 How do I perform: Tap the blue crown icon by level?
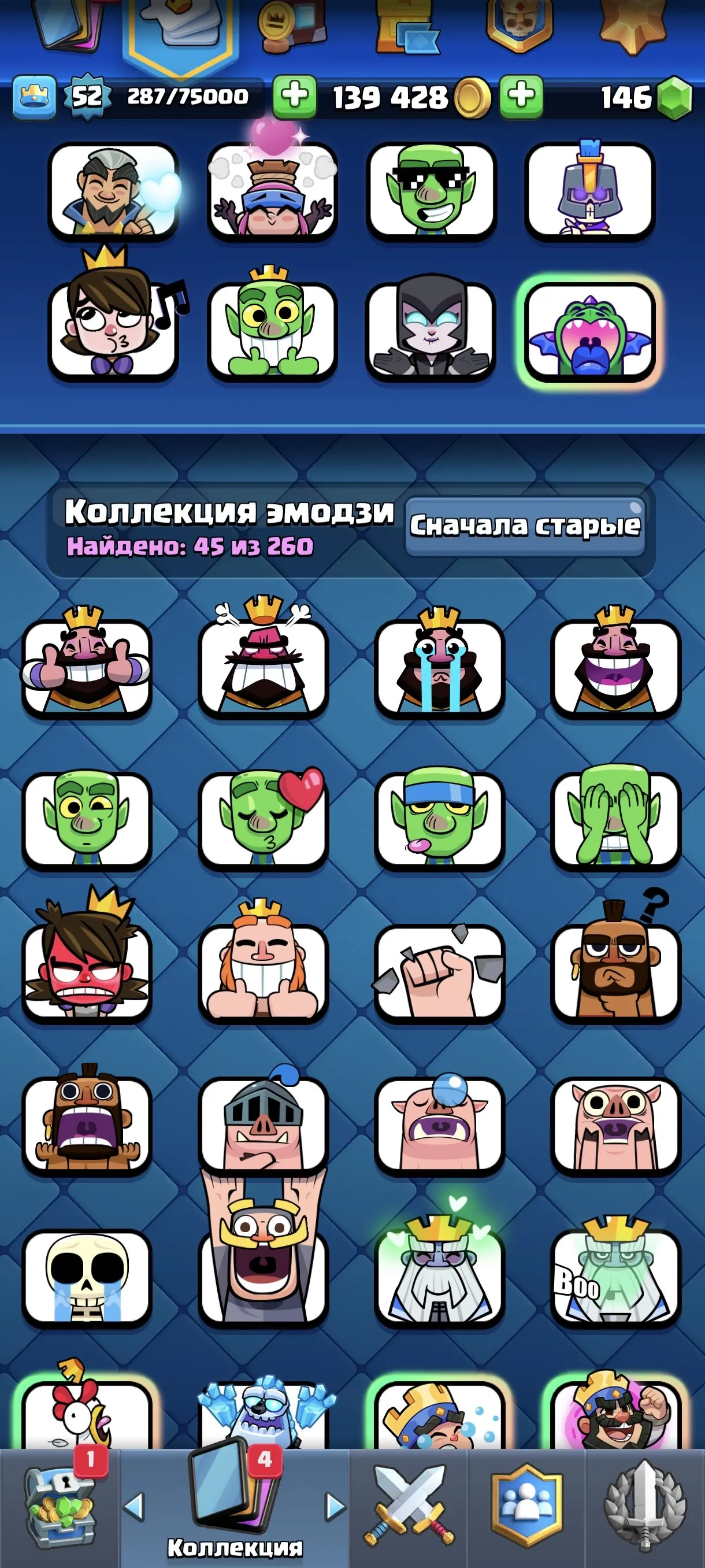click(34, 96)
